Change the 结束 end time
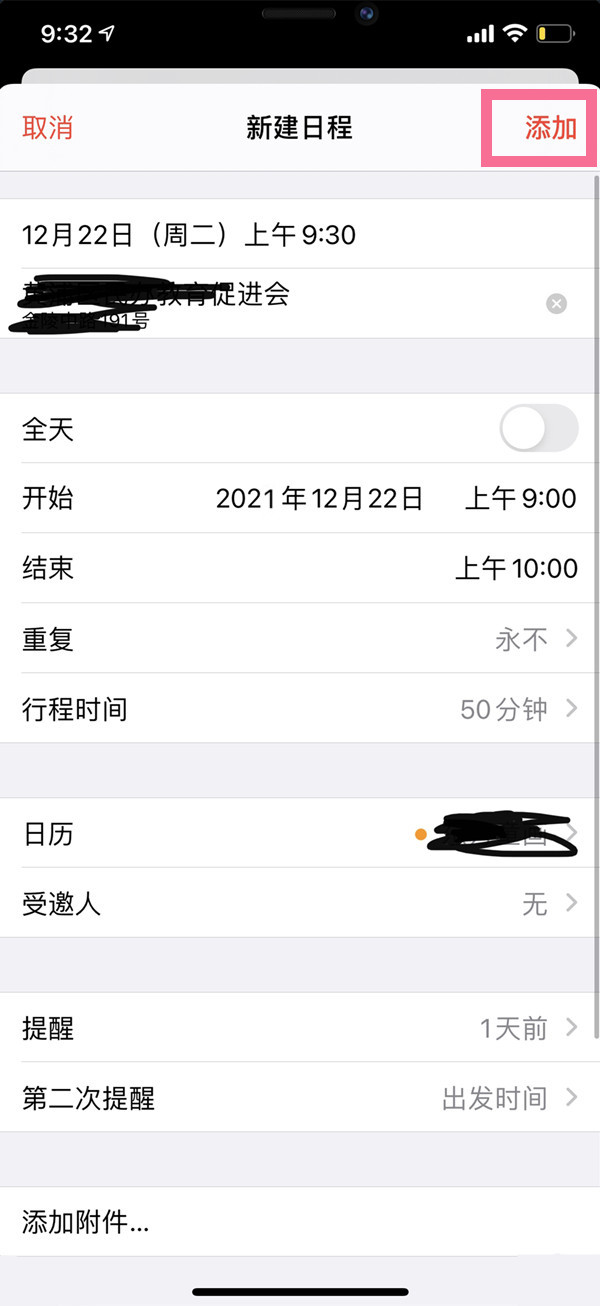 (516, 569)
